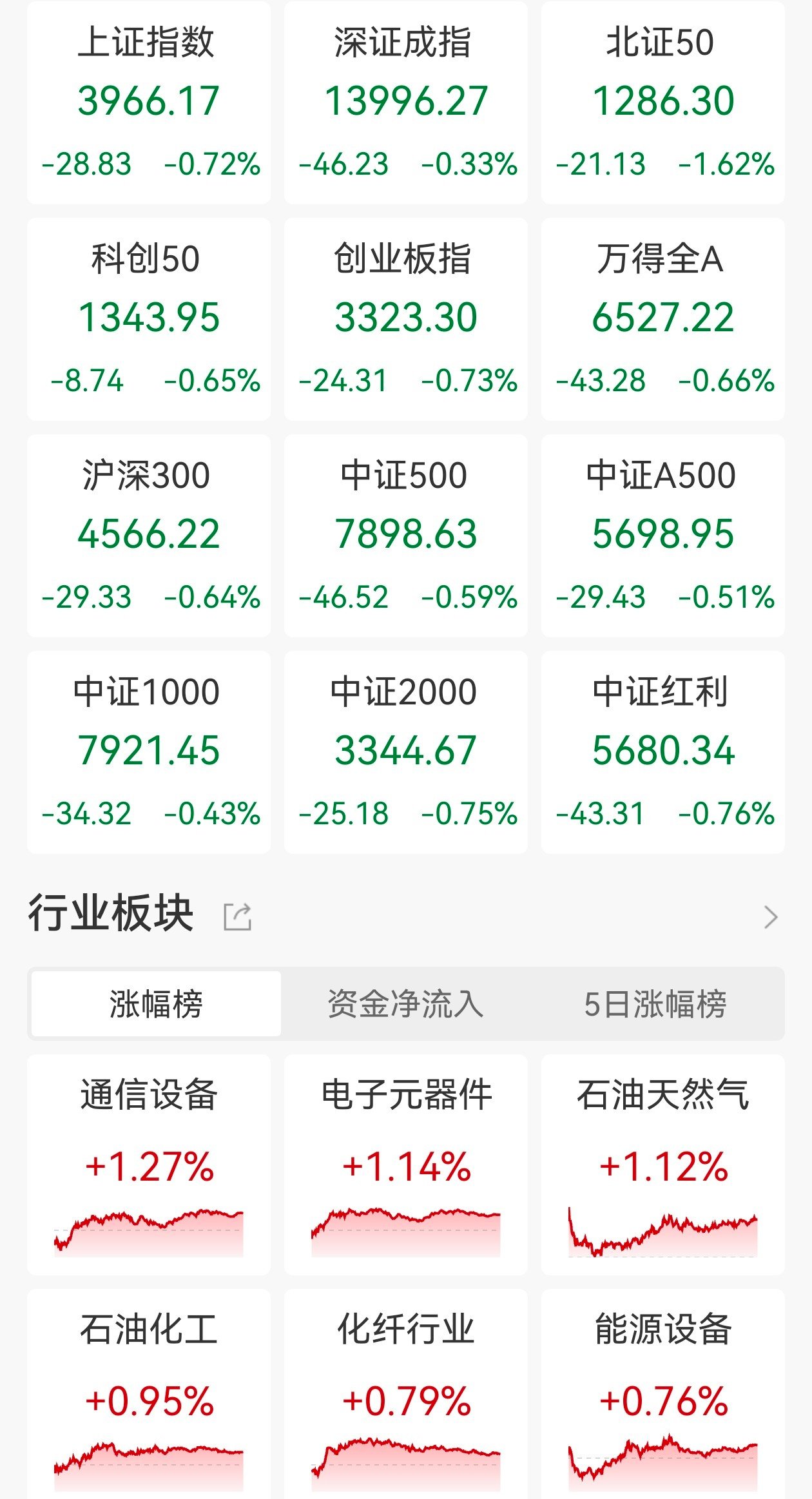Expand 行业板块 with the right arrow
Viewport: 812px width, 1499px height.
pos(770,916)
